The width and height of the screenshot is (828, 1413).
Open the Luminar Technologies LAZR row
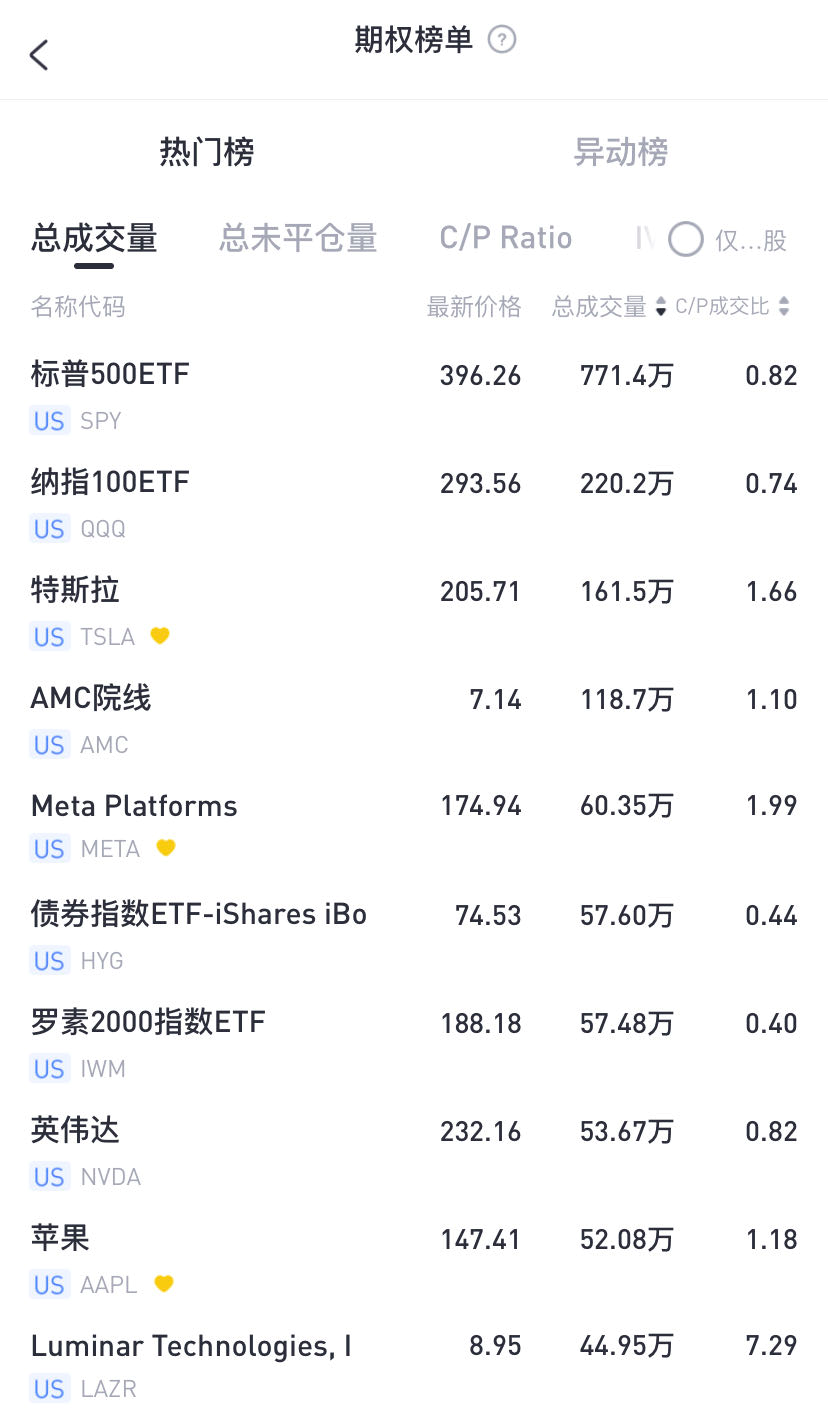click(414, 1365)
